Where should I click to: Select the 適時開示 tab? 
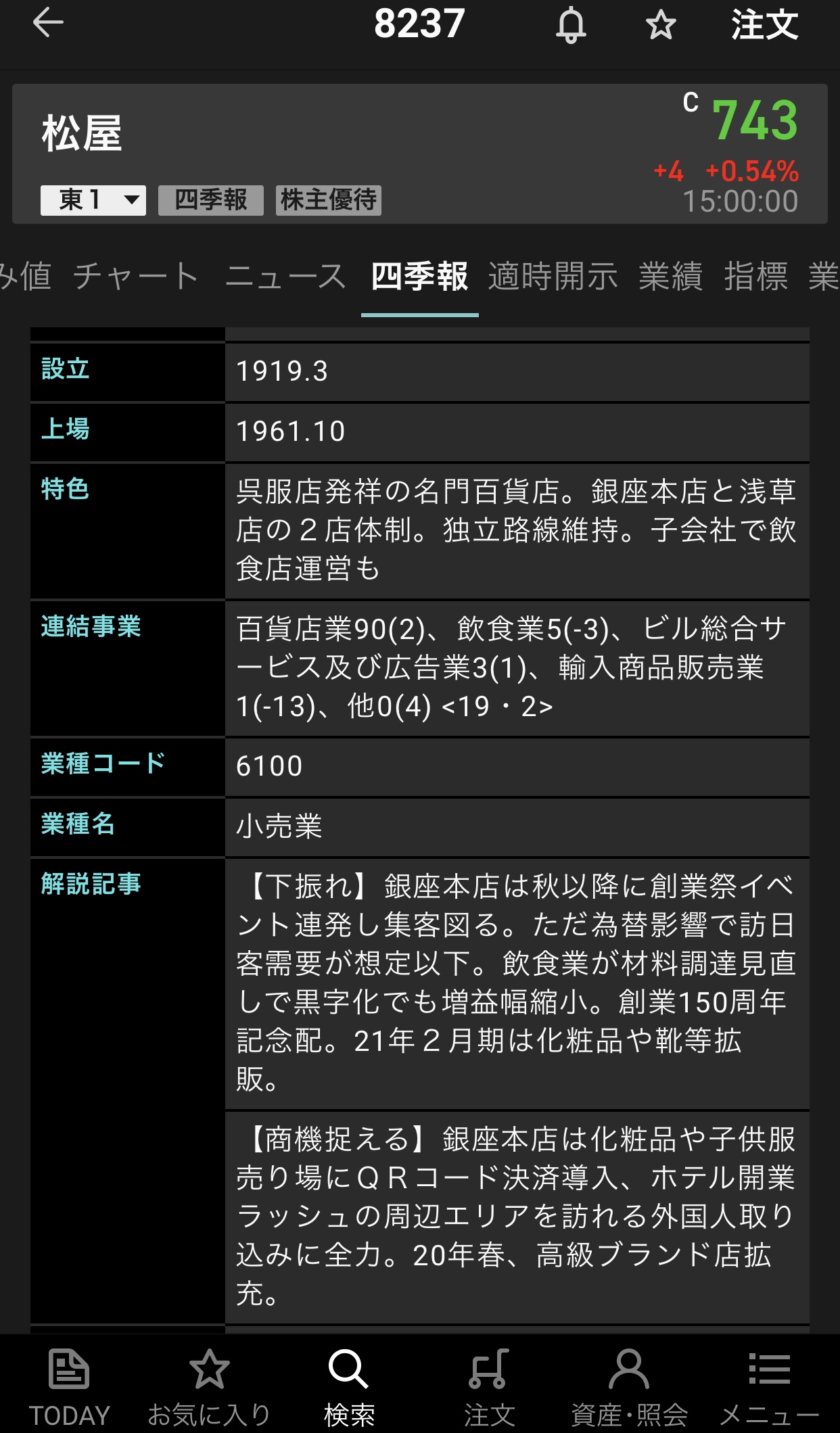point(553,277)
